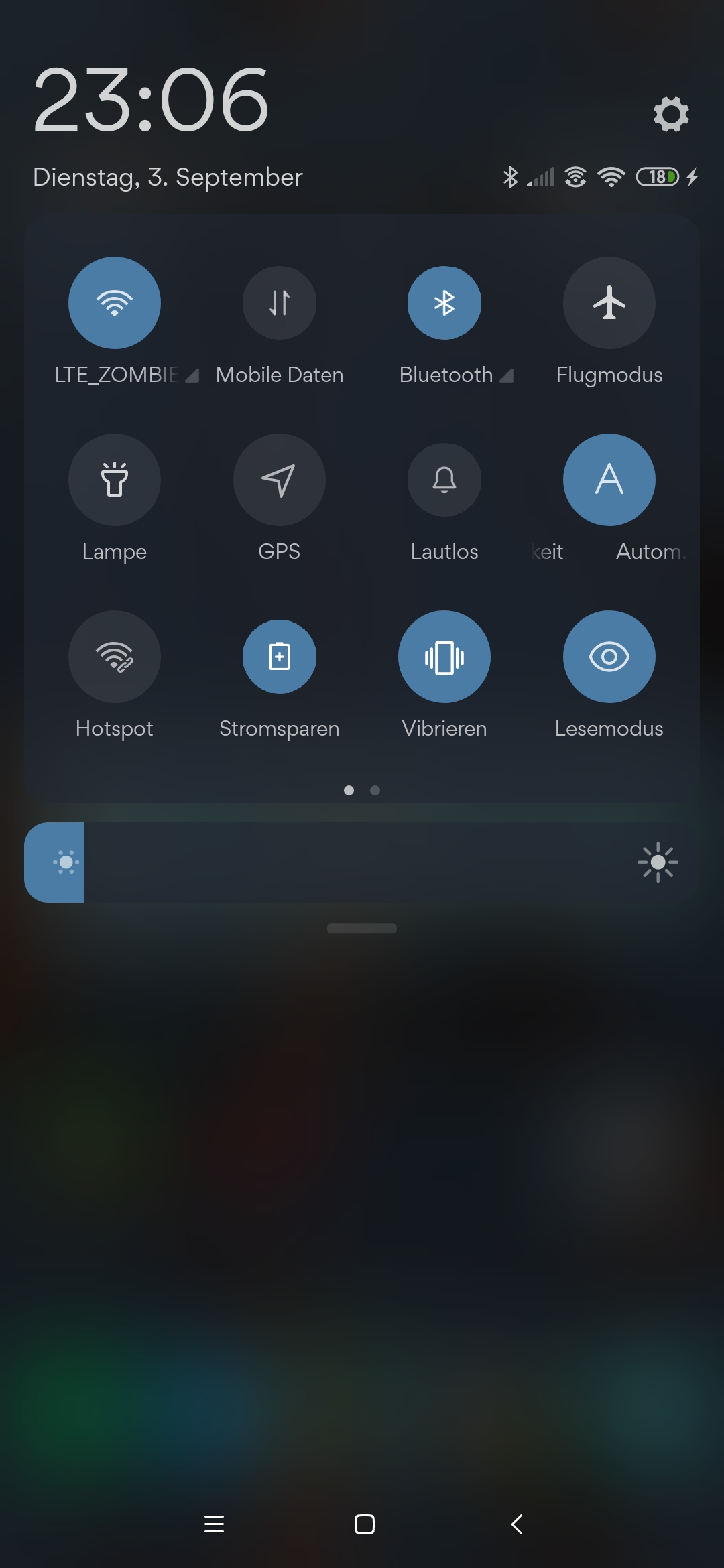Screen dimensions: 724x1568
Task: Disable Stromsparen battery saver
Action: 280,657
